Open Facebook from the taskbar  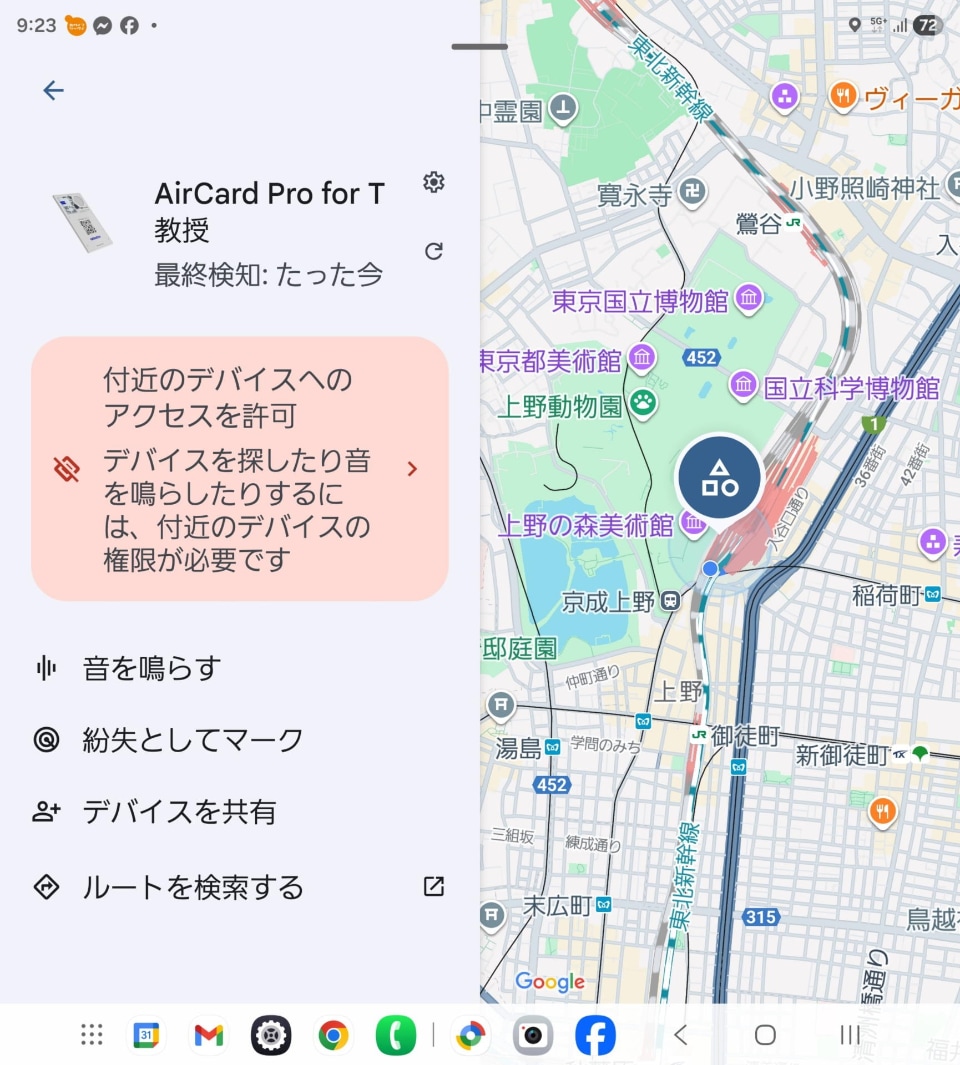click(x=595, y=1036)
